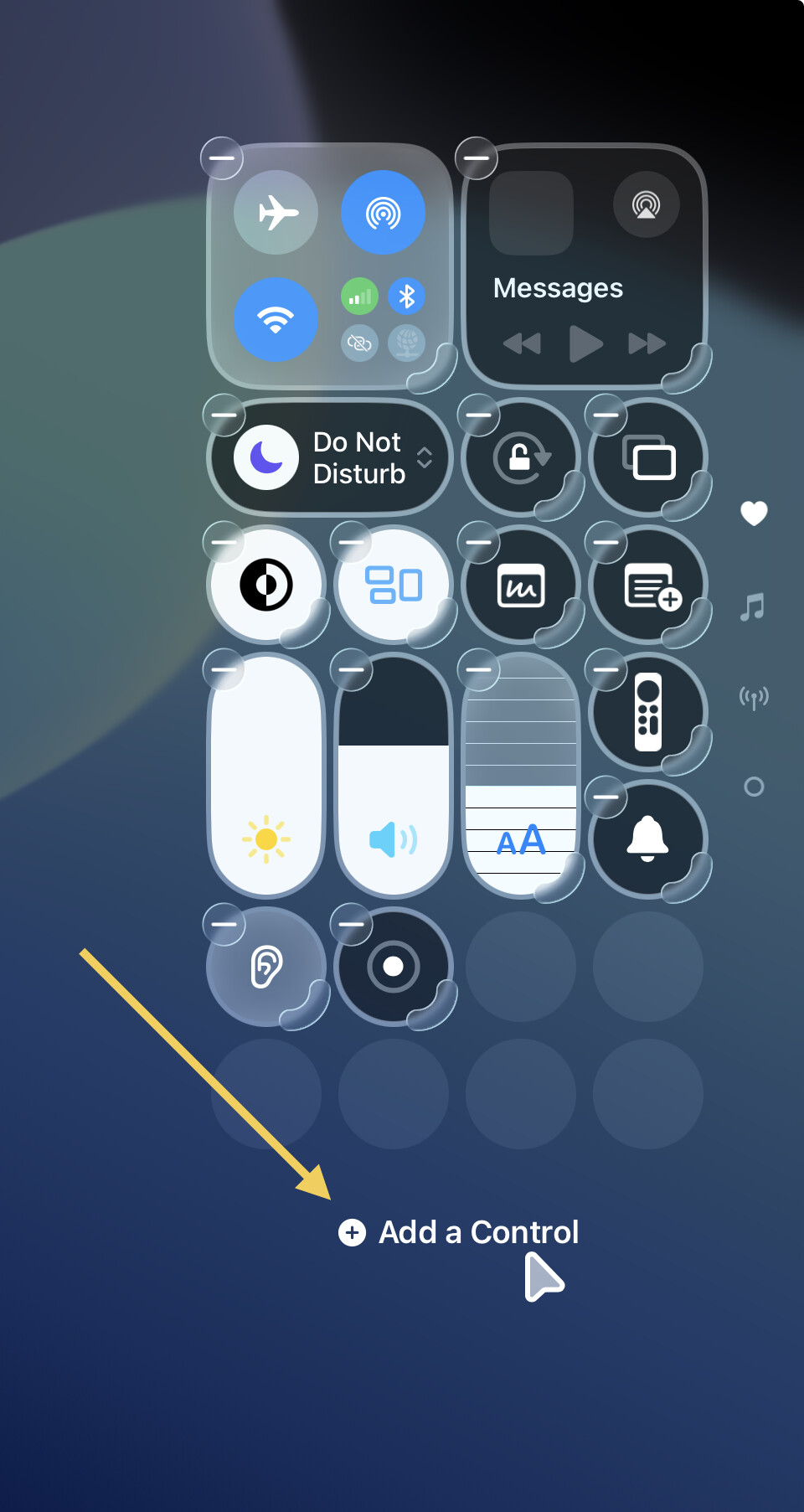
Task: Toggle airplane mode
Action: click(276, 213)
